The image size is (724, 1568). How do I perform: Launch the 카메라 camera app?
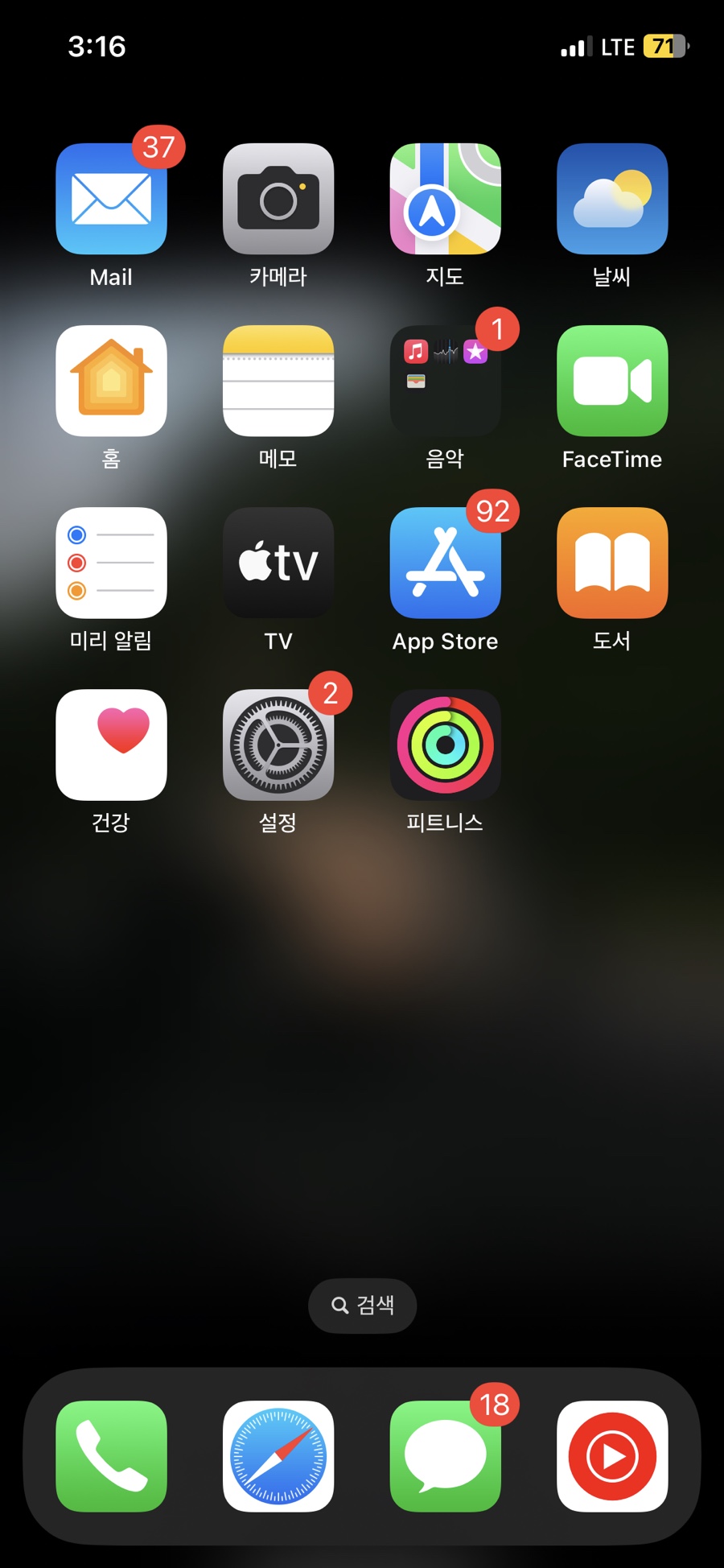point(278,199)
